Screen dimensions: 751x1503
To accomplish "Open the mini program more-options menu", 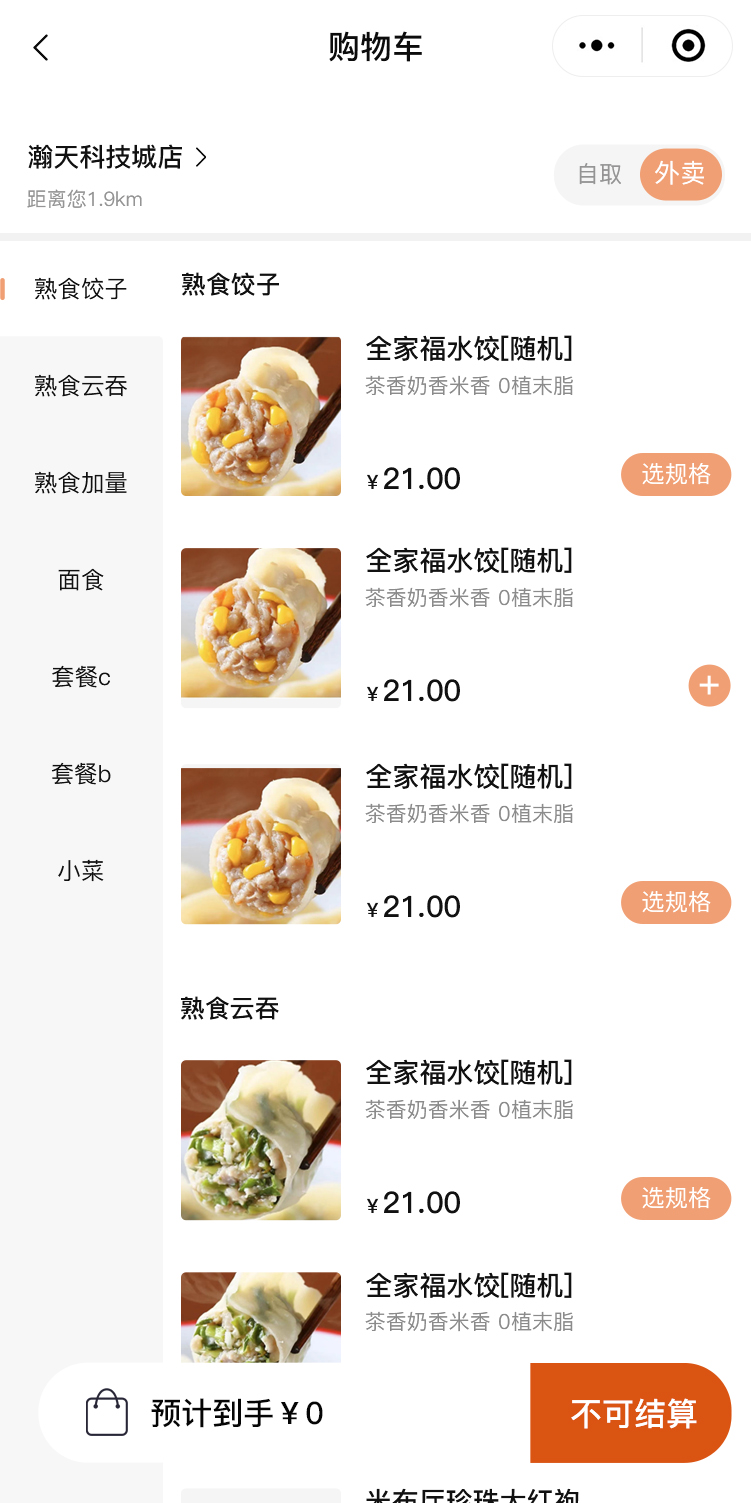I will point(597,46).
